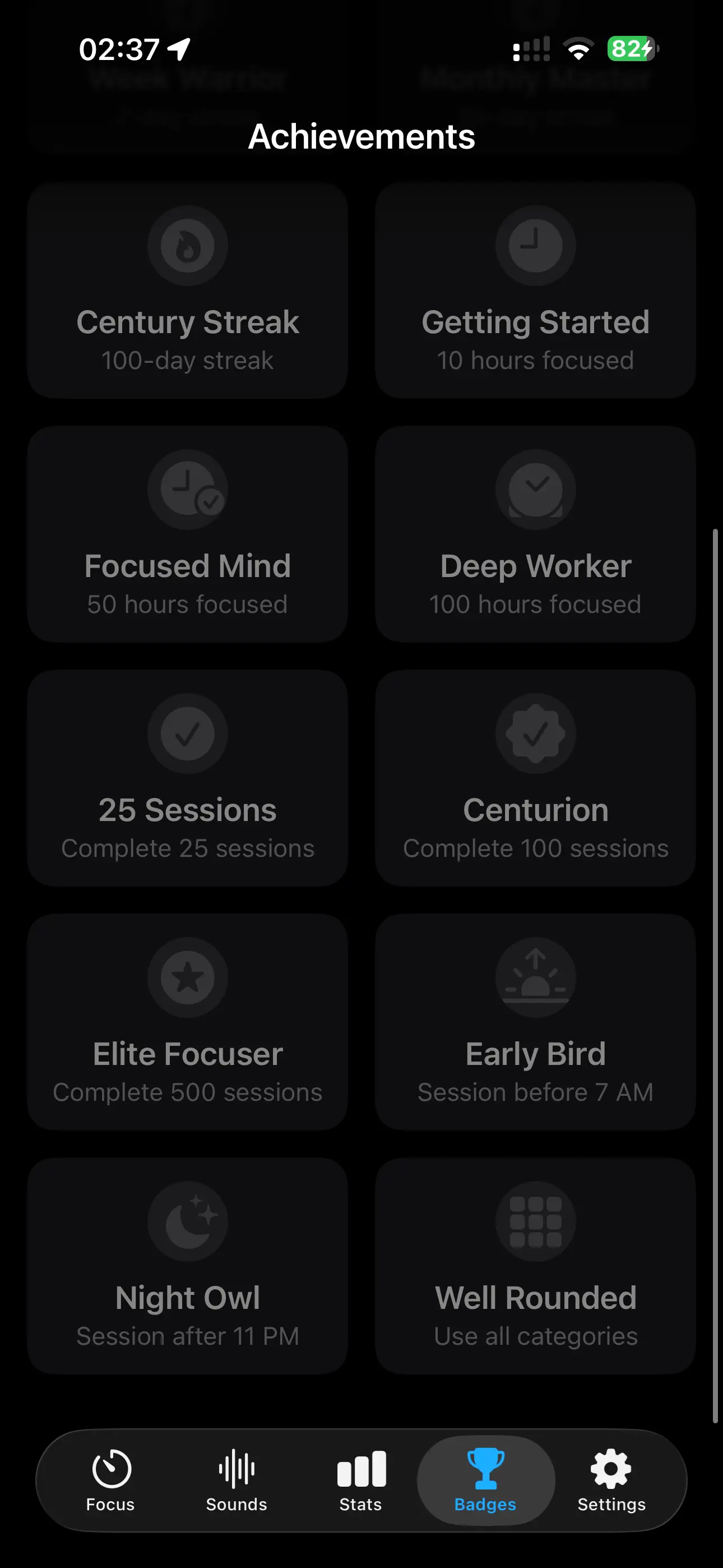Viewport: 723px width, 1568px height.
Task: Tap the Stats bar chart icon
Action: point(361,1466)
